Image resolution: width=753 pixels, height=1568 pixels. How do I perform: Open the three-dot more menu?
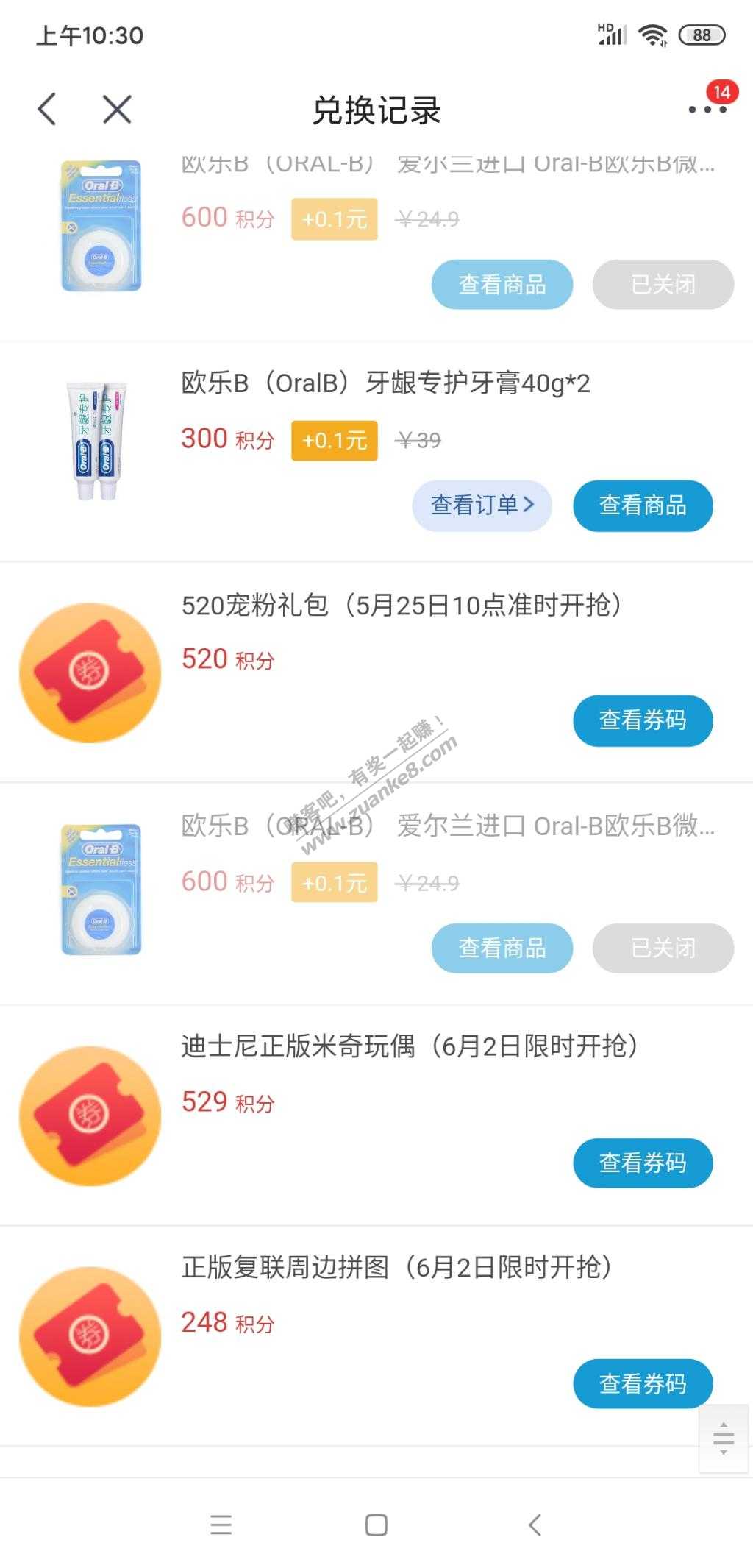(707, 110)
